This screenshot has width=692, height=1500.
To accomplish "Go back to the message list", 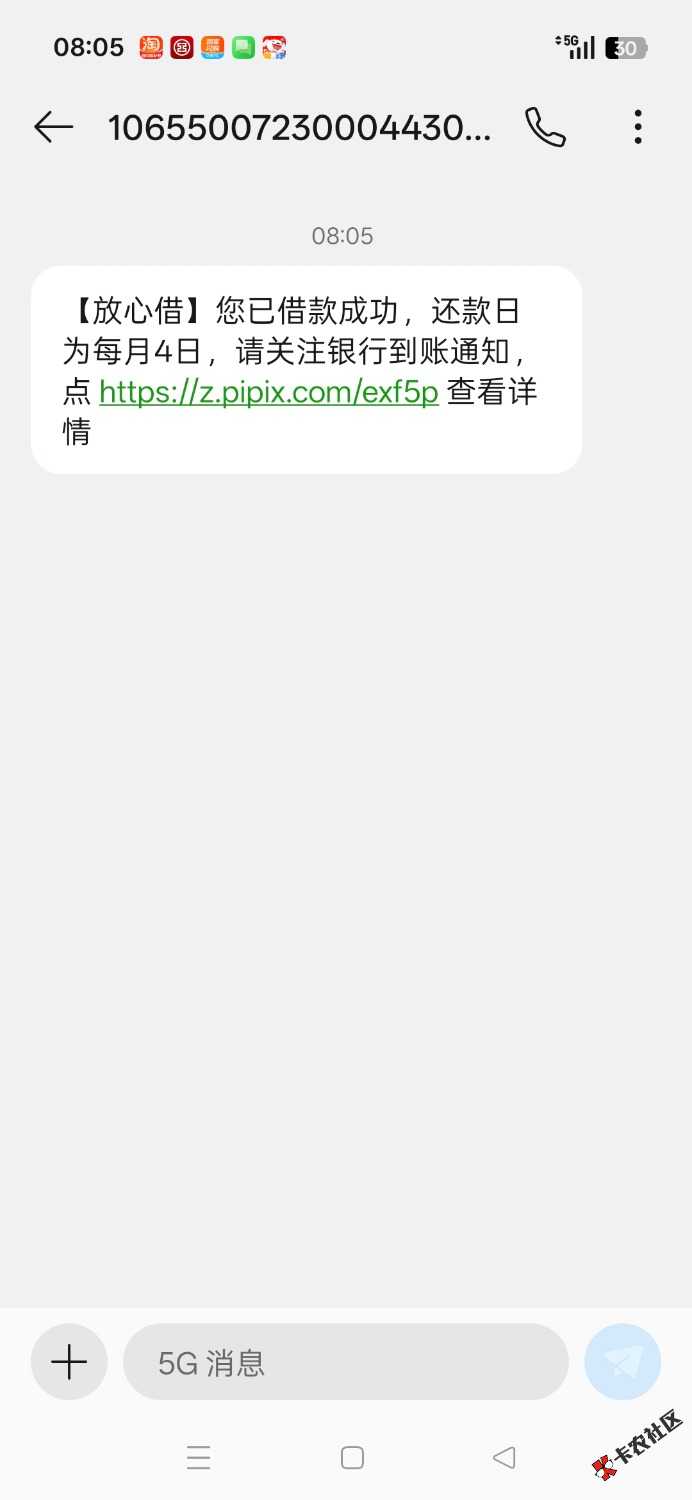I will [53, 127].
